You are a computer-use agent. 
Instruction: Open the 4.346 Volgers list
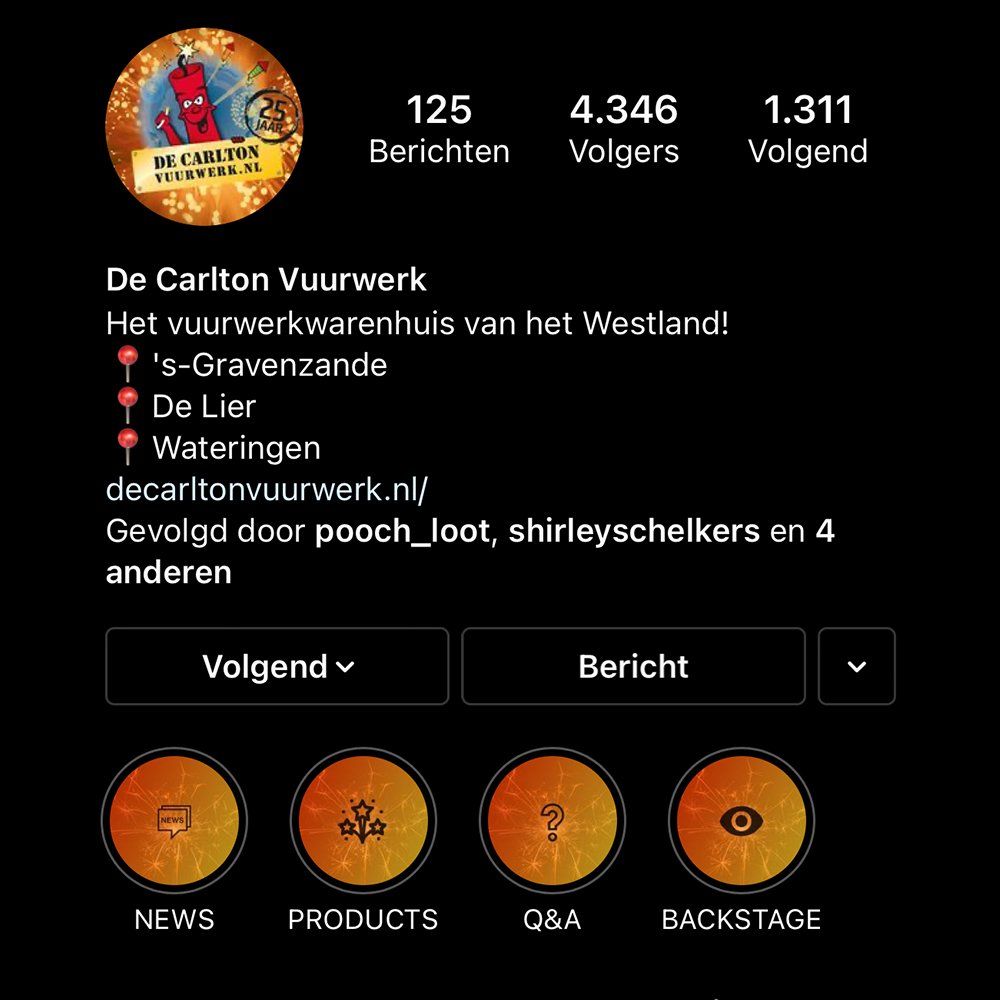[x=624, y=129]
